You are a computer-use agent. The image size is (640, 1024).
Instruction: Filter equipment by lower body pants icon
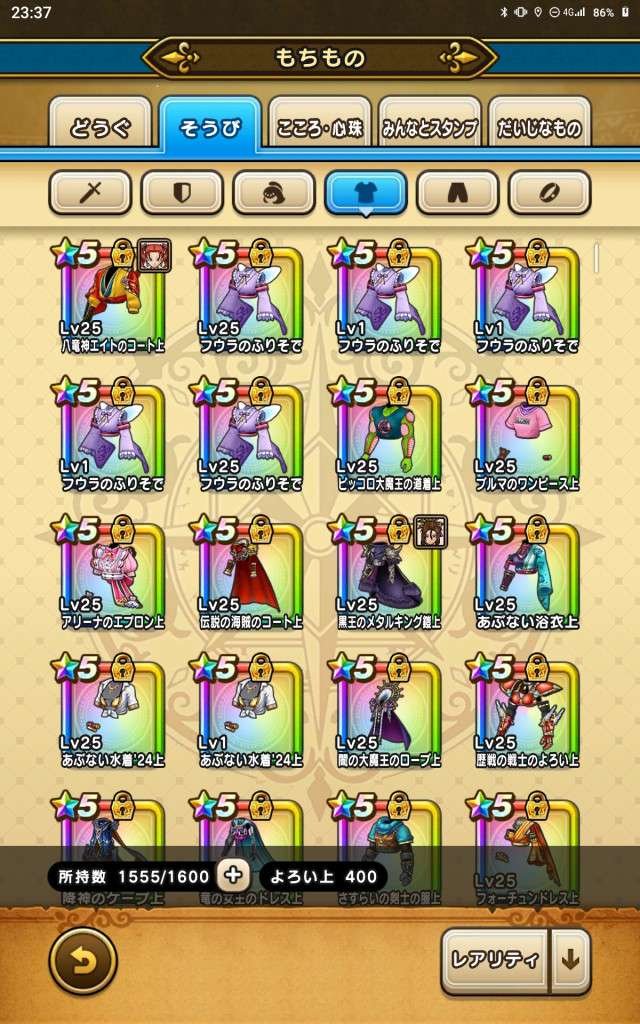(x=457, y=192)
